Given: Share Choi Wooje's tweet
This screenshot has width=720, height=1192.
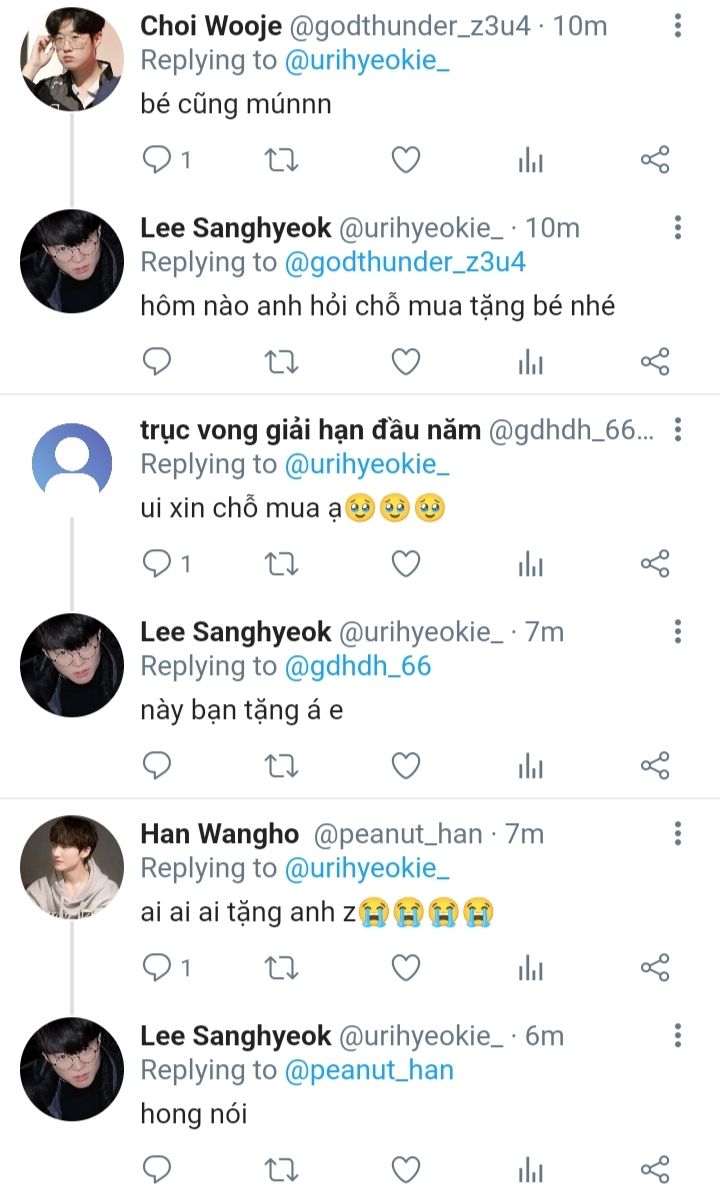Looking at the screenshot, I should pos(654,160).
